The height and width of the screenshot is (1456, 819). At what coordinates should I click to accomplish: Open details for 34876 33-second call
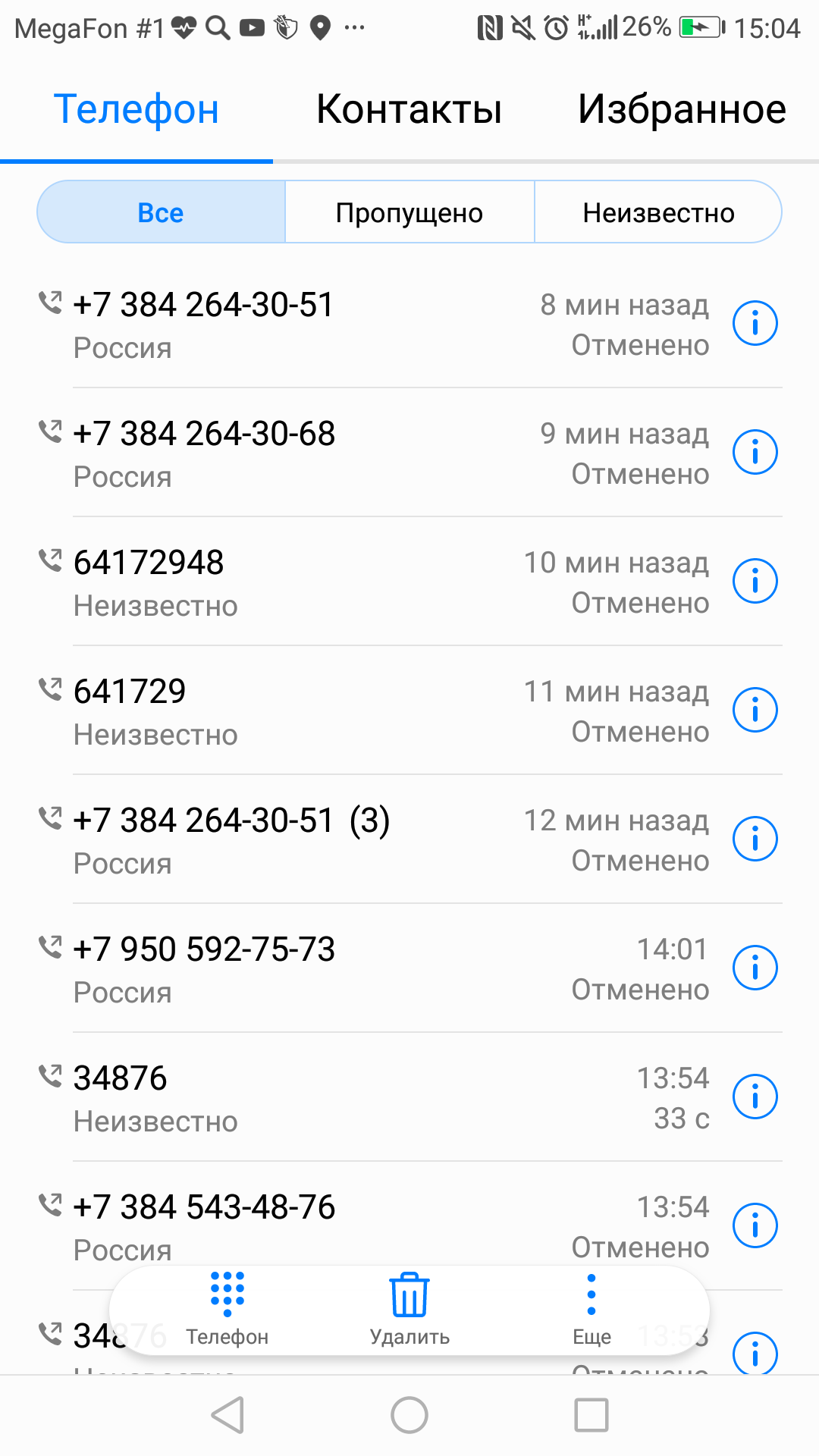pos(755,1097)
